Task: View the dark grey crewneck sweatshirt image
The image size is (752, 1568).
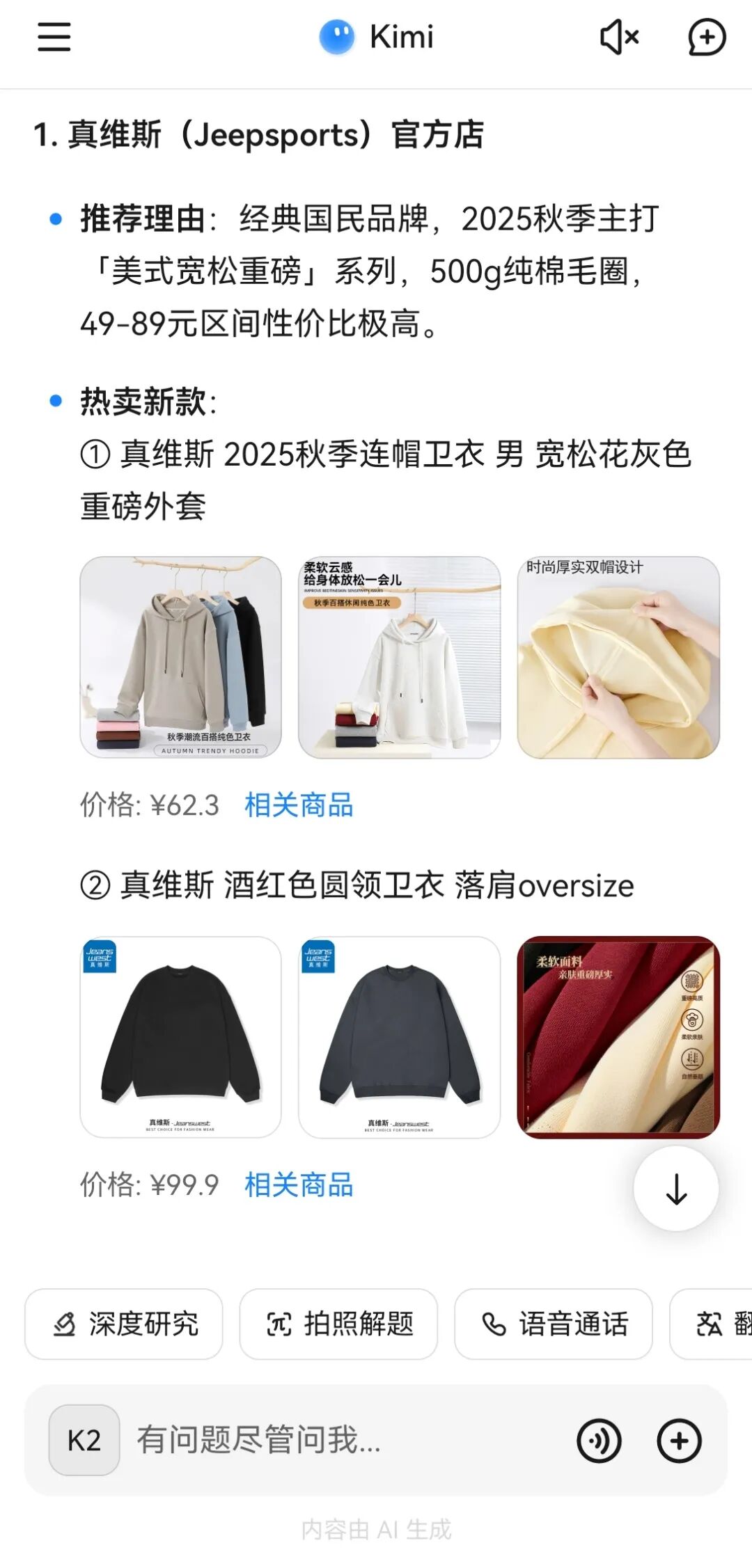Action: coord(399,1037)
